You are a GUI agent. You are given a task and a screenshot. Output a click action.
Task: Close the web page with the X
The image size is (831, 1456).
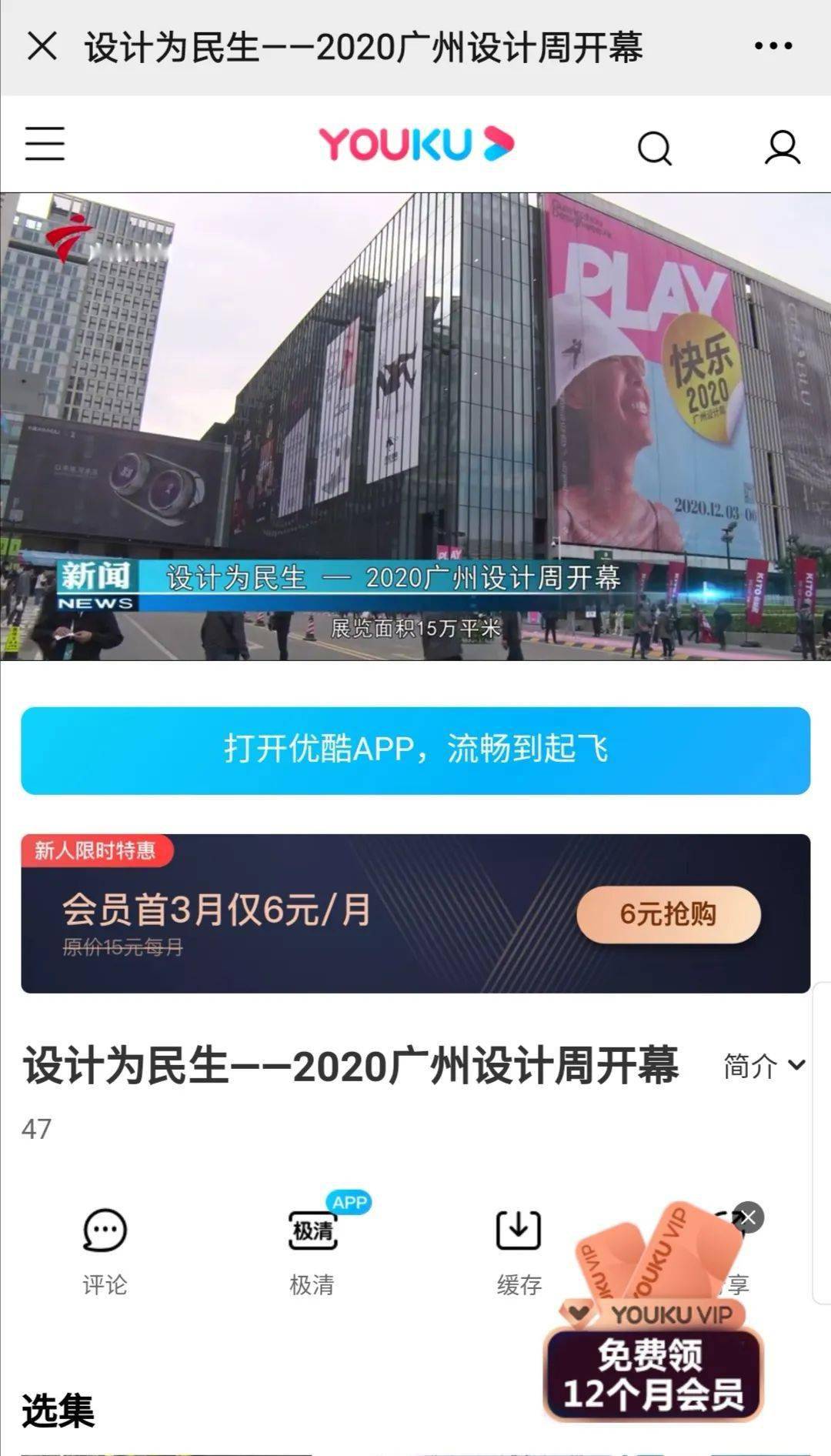(42, 46)
